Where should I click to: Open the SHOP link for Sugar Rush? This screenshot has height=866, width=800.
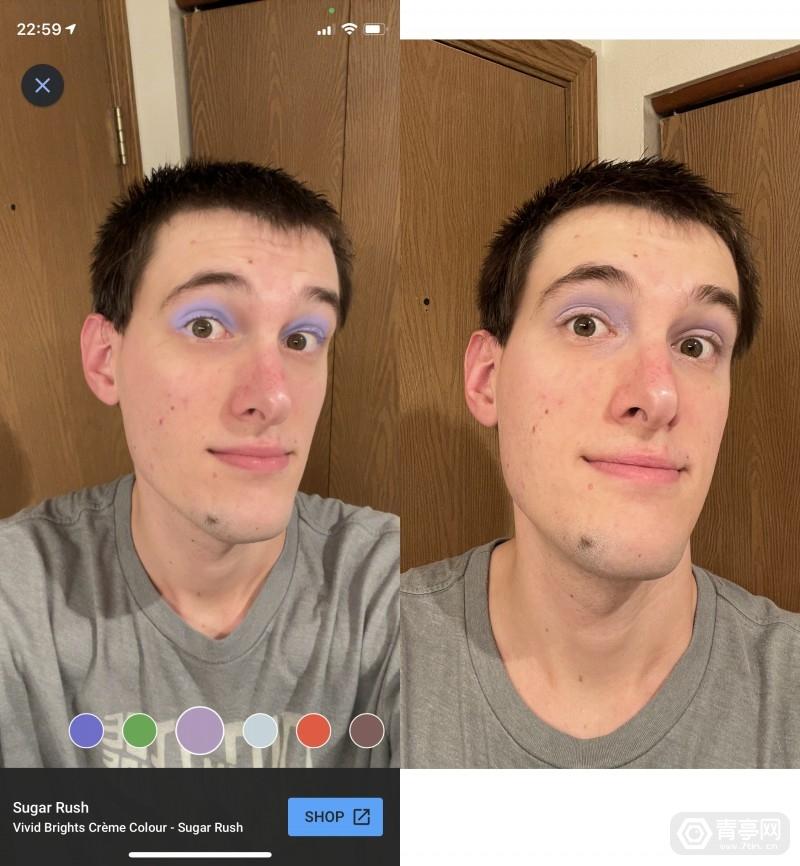coord(335,817)
